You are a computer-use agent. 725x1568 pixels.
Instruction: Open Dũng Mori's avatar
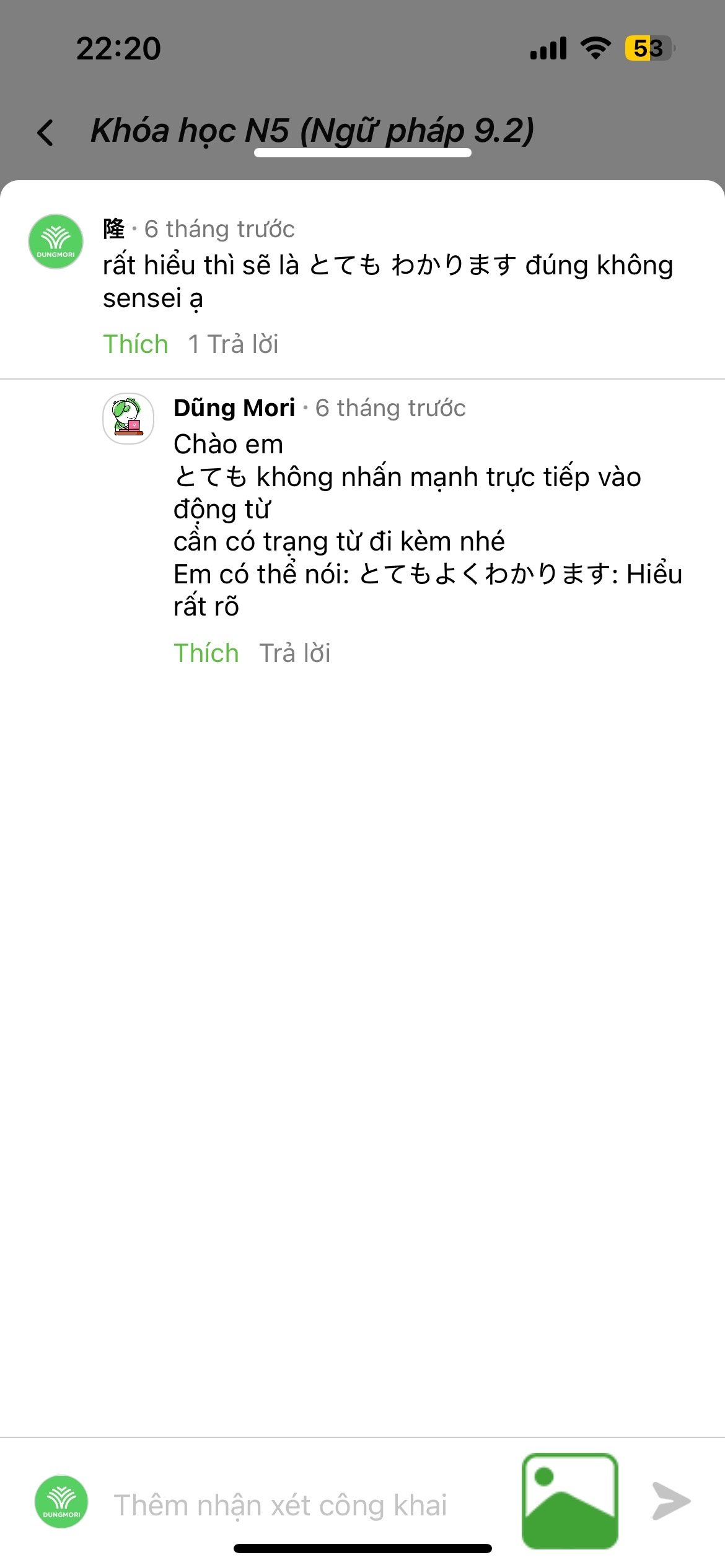tap(128, 419)
